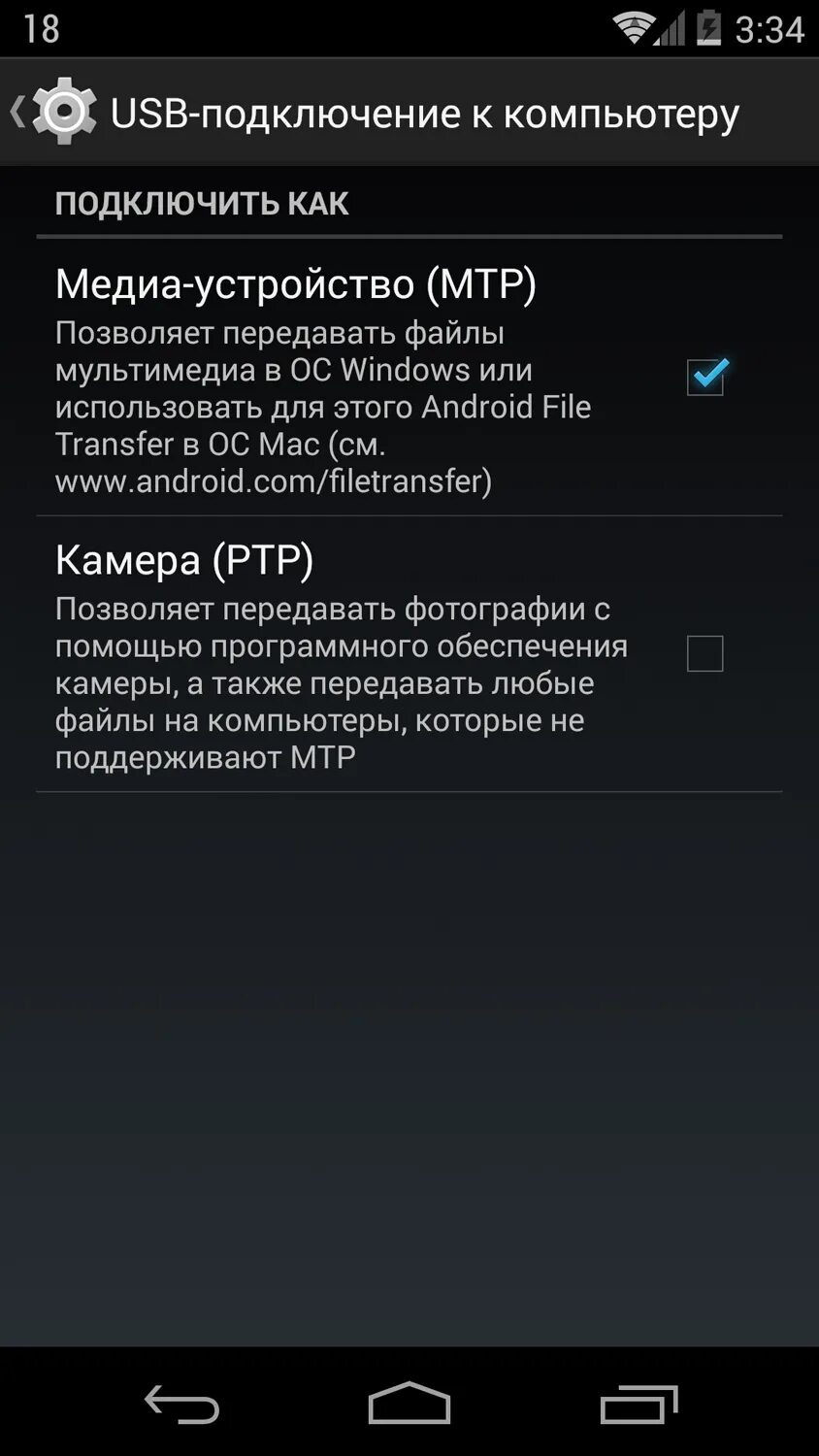
Task: Open recent apps overview
Action: (639, 1404)
